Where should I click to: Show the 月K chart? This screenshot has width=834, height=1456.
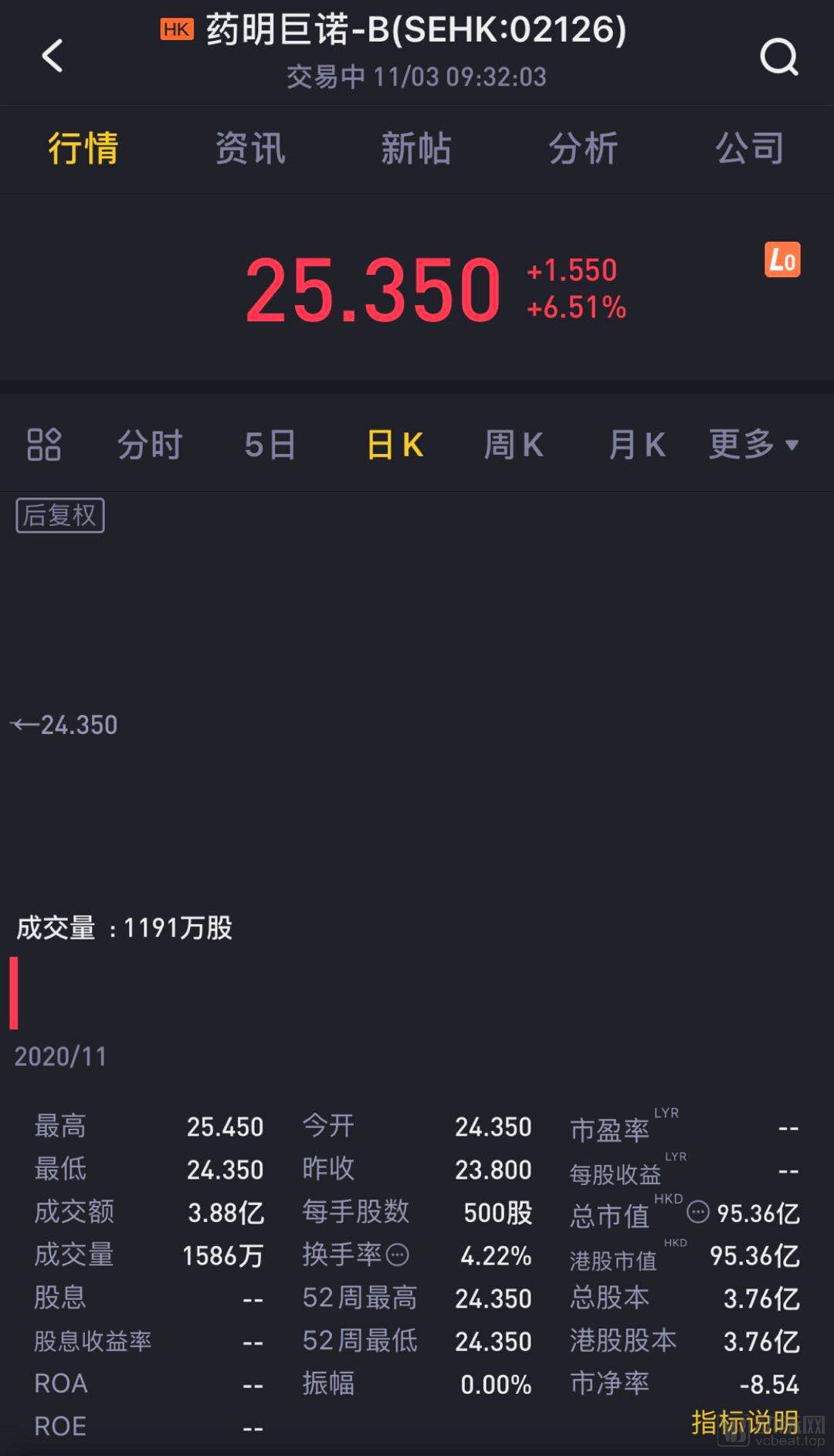(637, 445)
